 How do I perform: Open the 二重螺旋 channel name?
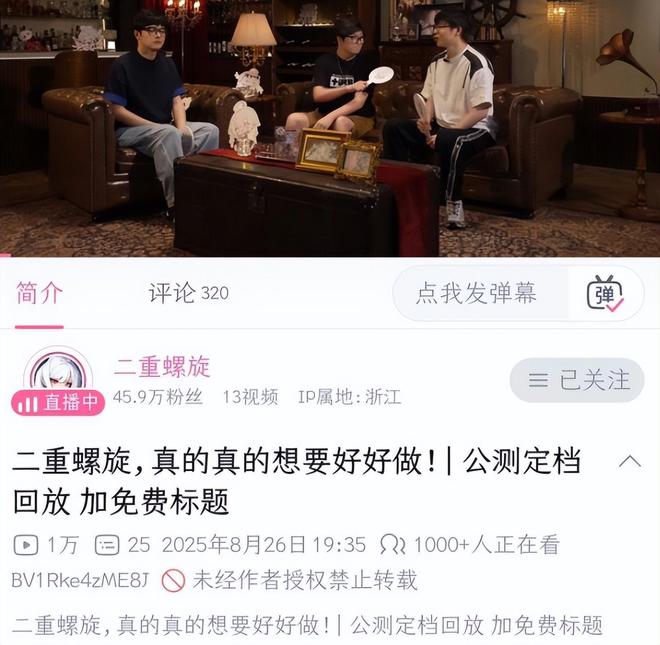click(x=162, y=366)
